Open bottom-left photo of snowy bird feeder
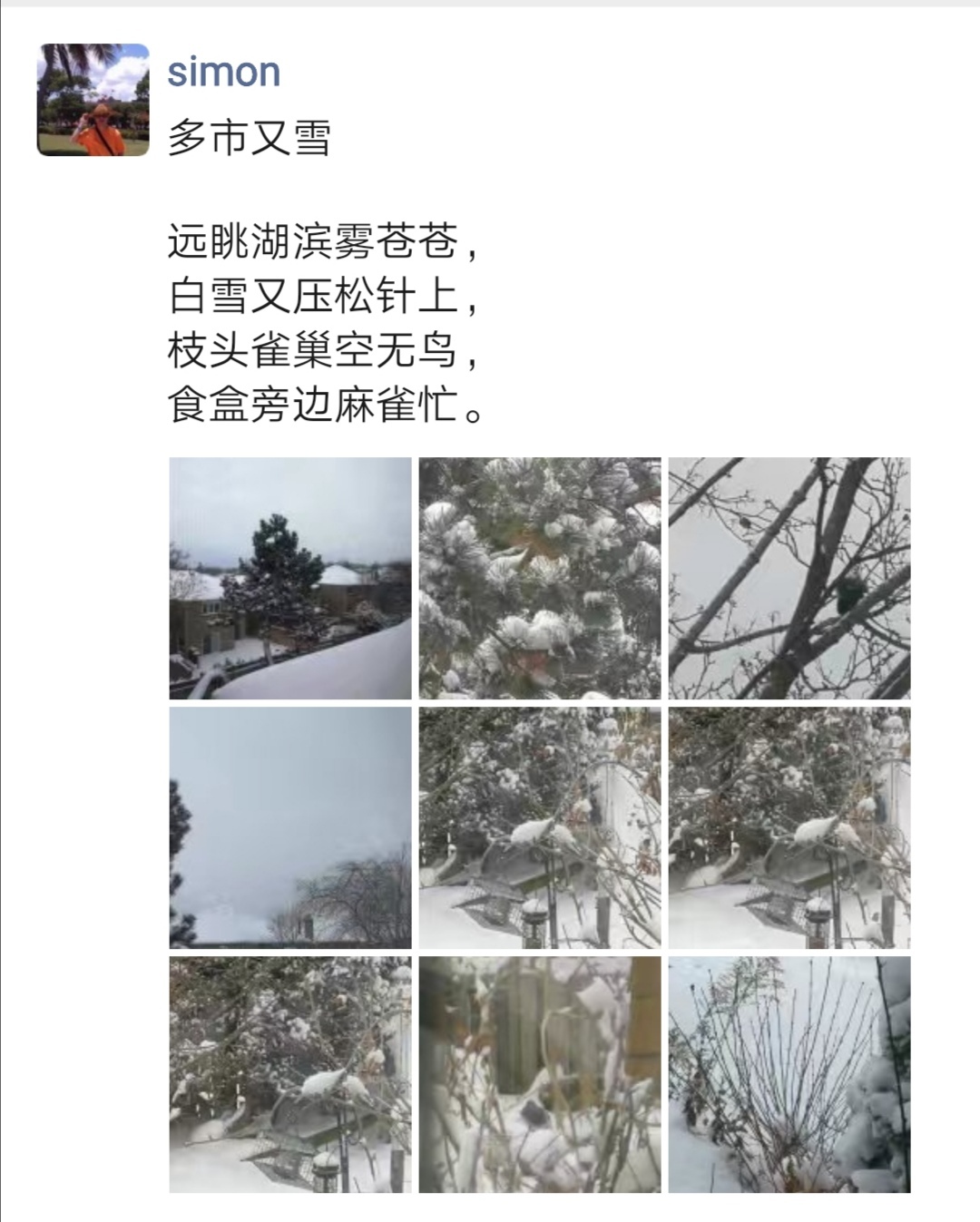 tap(290, 1075)
